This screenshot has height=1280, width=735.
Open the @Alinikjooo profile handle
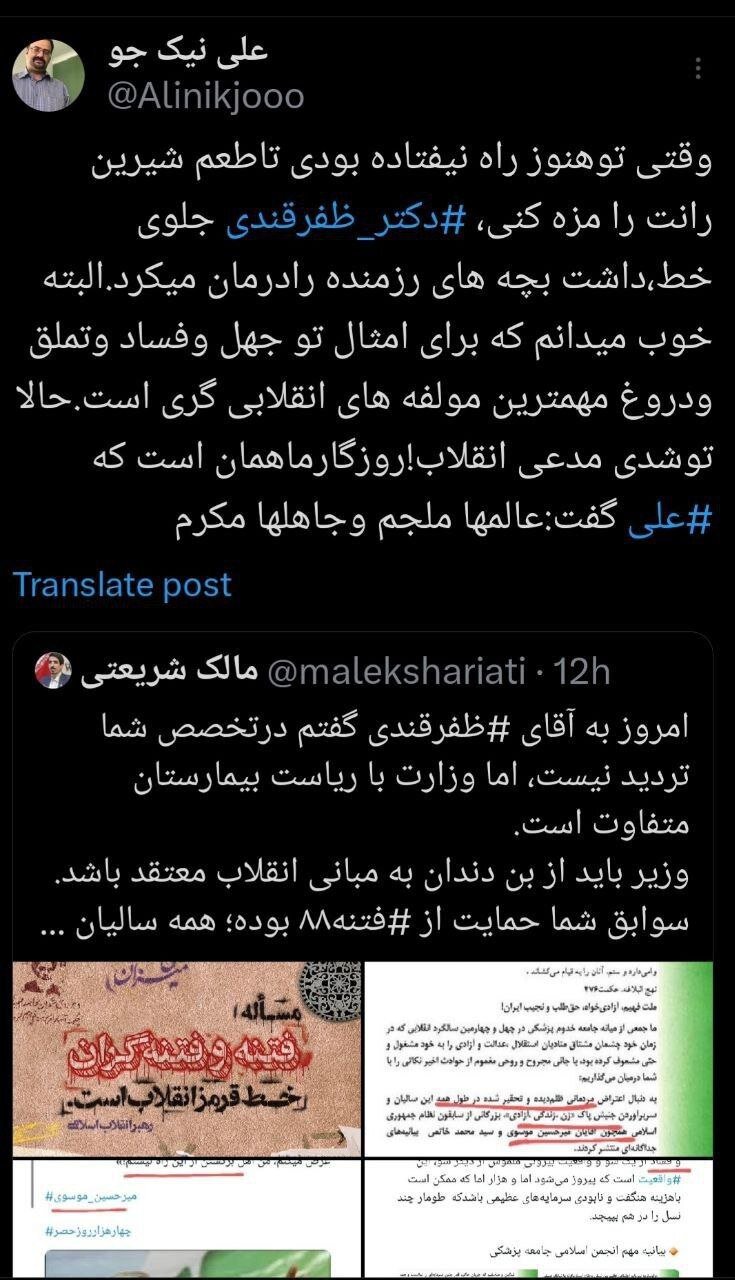point(207,96)
